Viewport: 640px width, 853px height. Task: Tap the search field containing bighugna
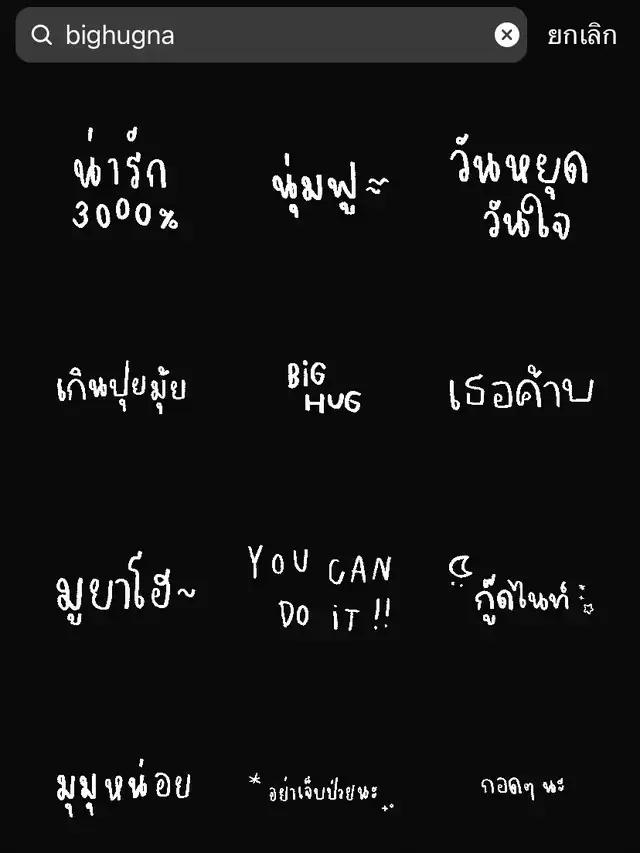[270, 35]
